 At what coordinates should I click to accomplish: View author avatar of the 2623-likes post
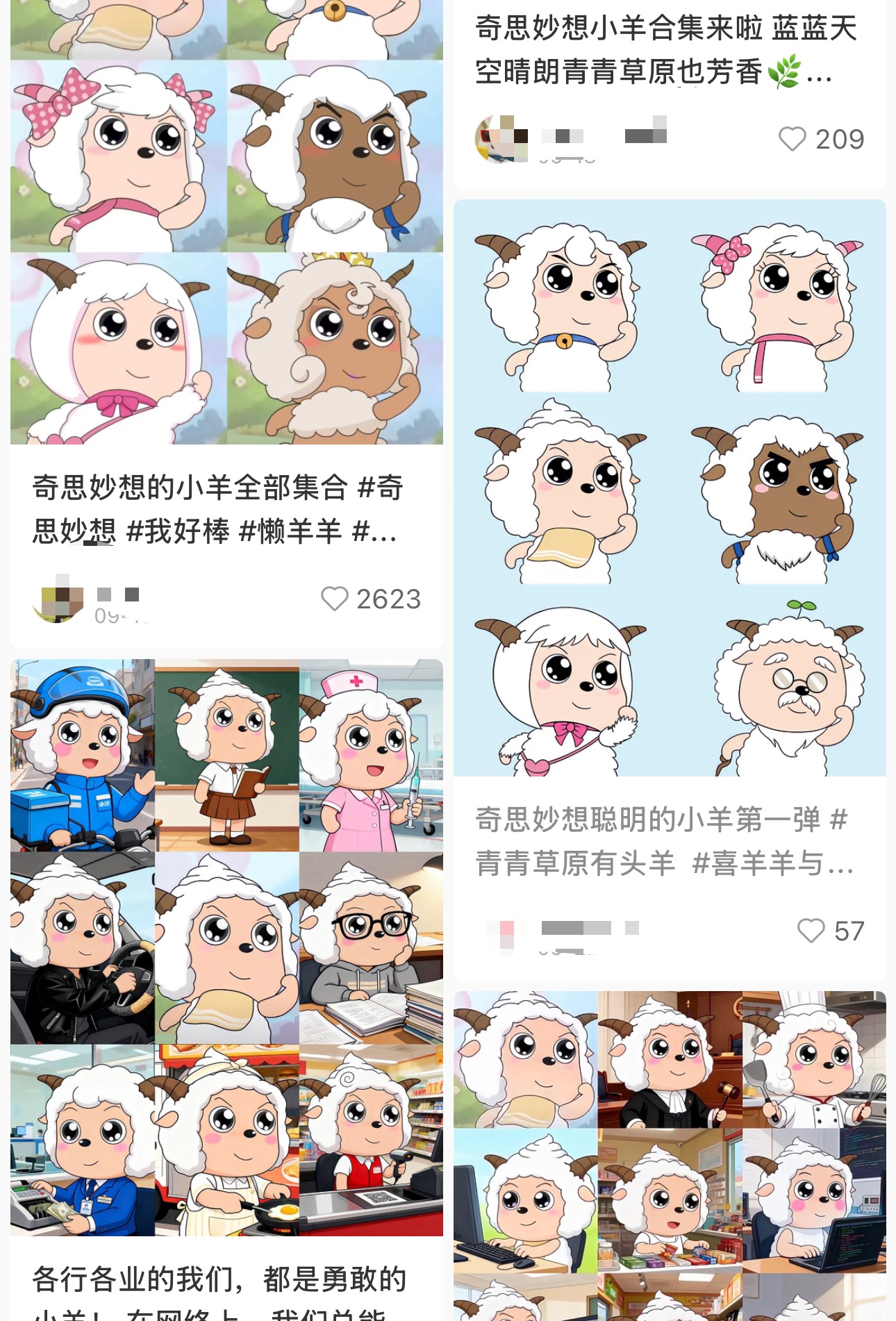[x=58, y=598]
